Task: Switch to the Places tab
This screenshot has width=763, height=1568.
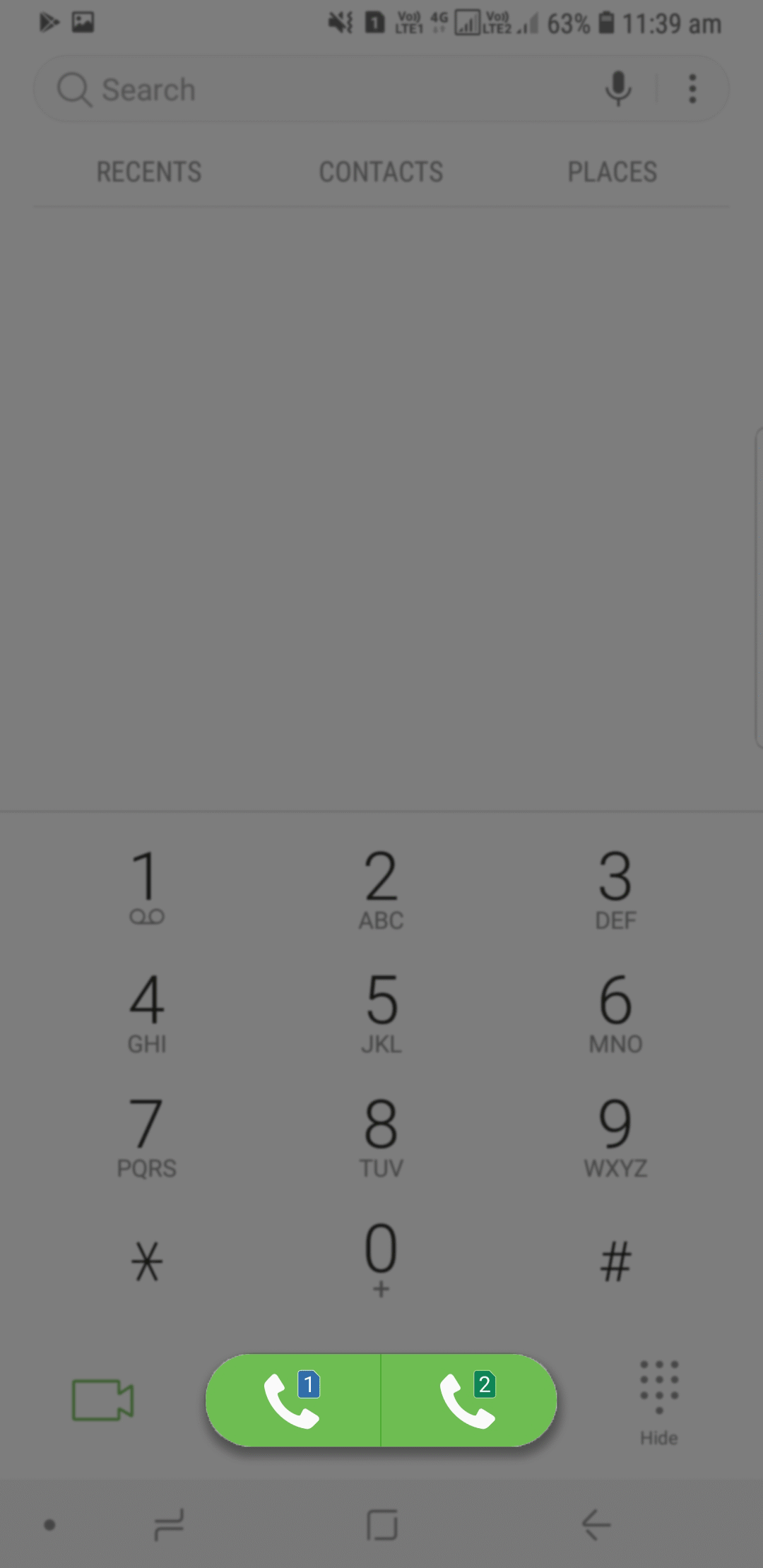Action: point(613,172)
